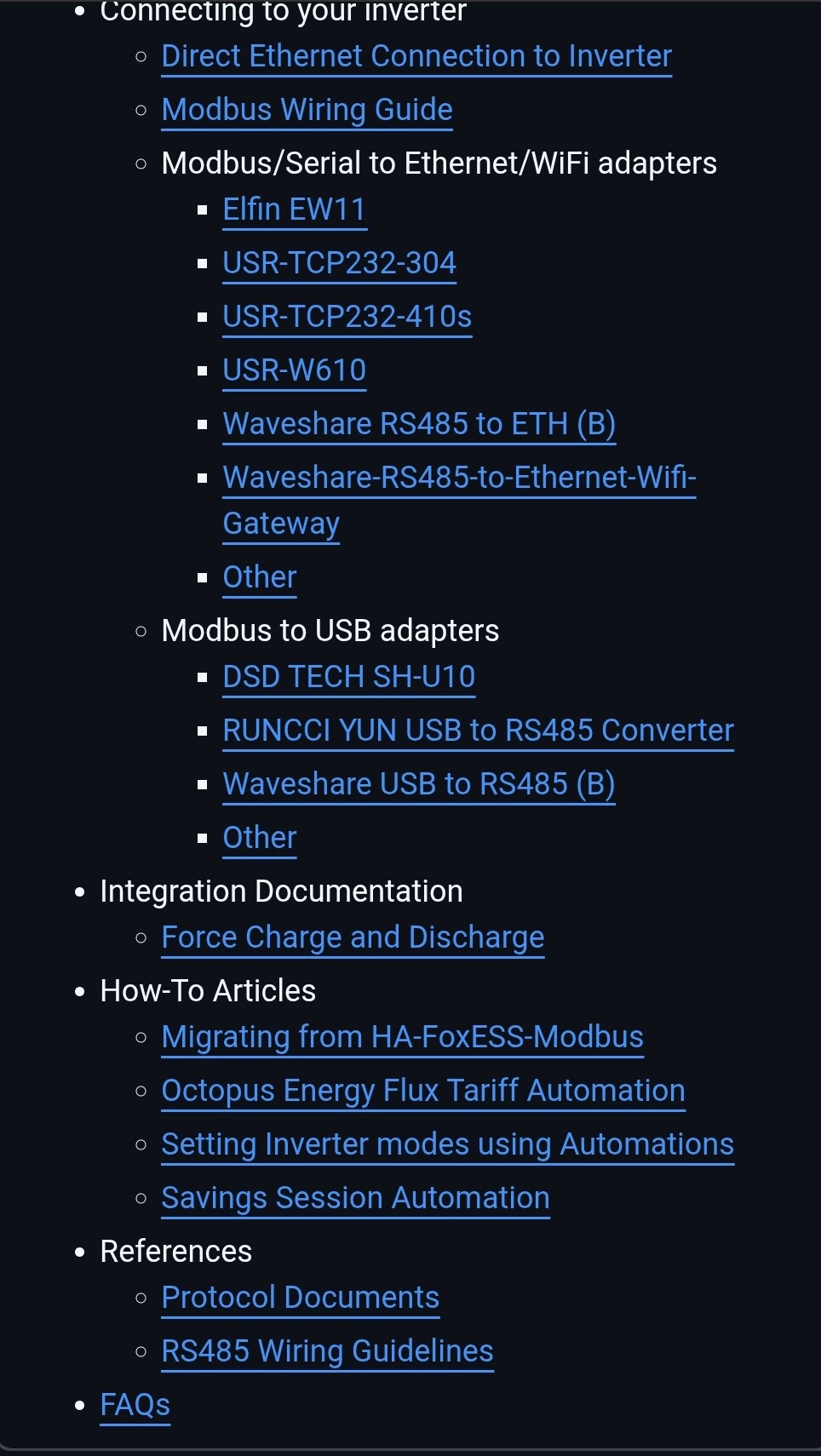Open the Modbus Wiring Guide link

(x=307, y=110)
